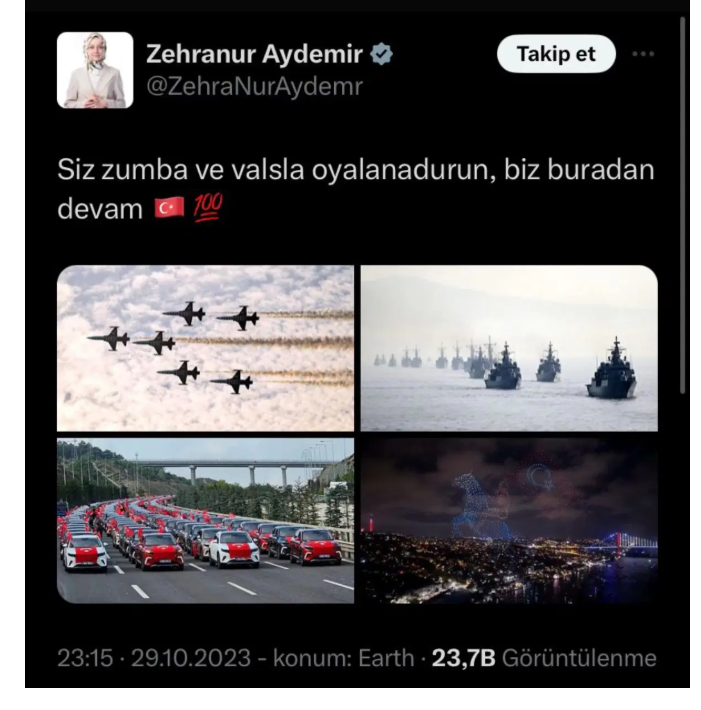Tap the Takip et follow button

(556, 55)
